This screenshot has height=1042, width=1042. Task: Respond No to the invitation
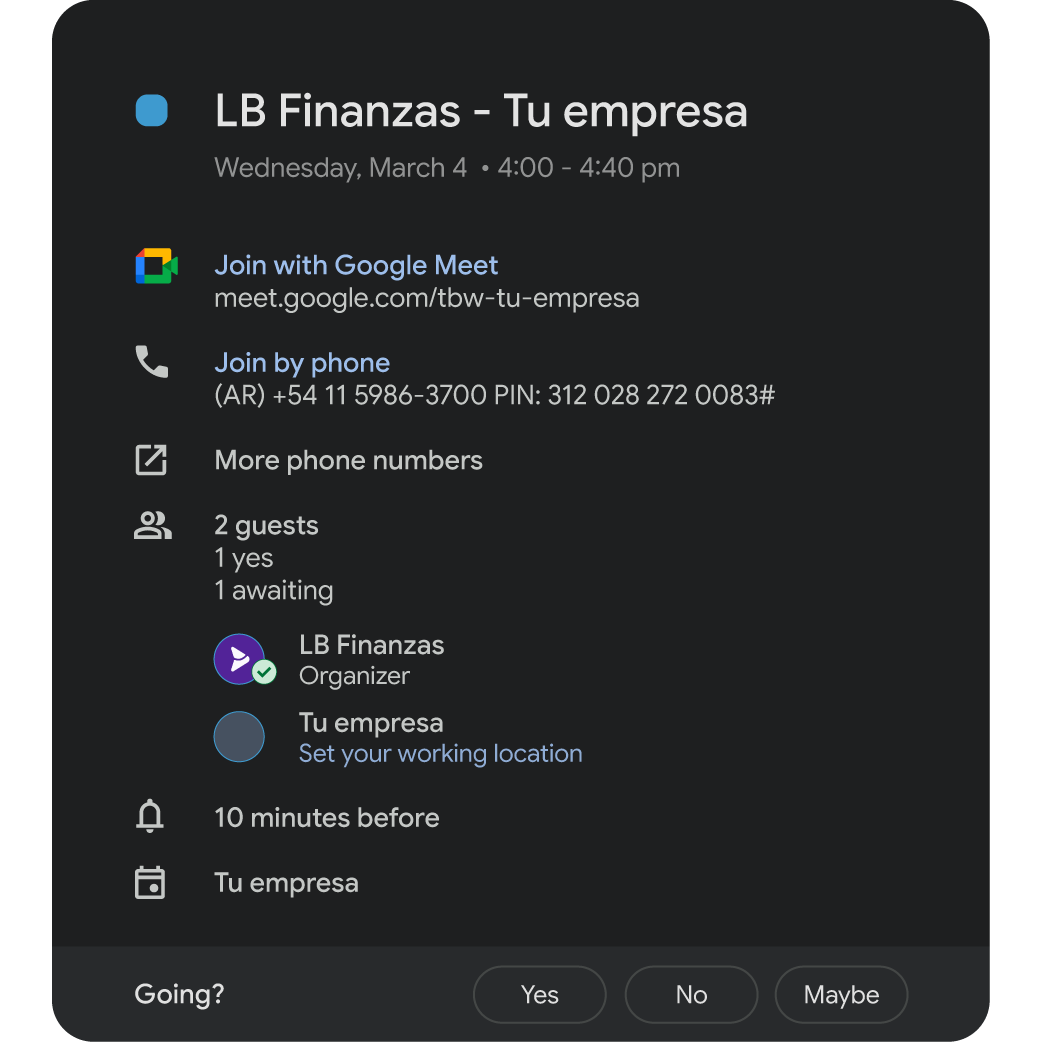[691, 994]
